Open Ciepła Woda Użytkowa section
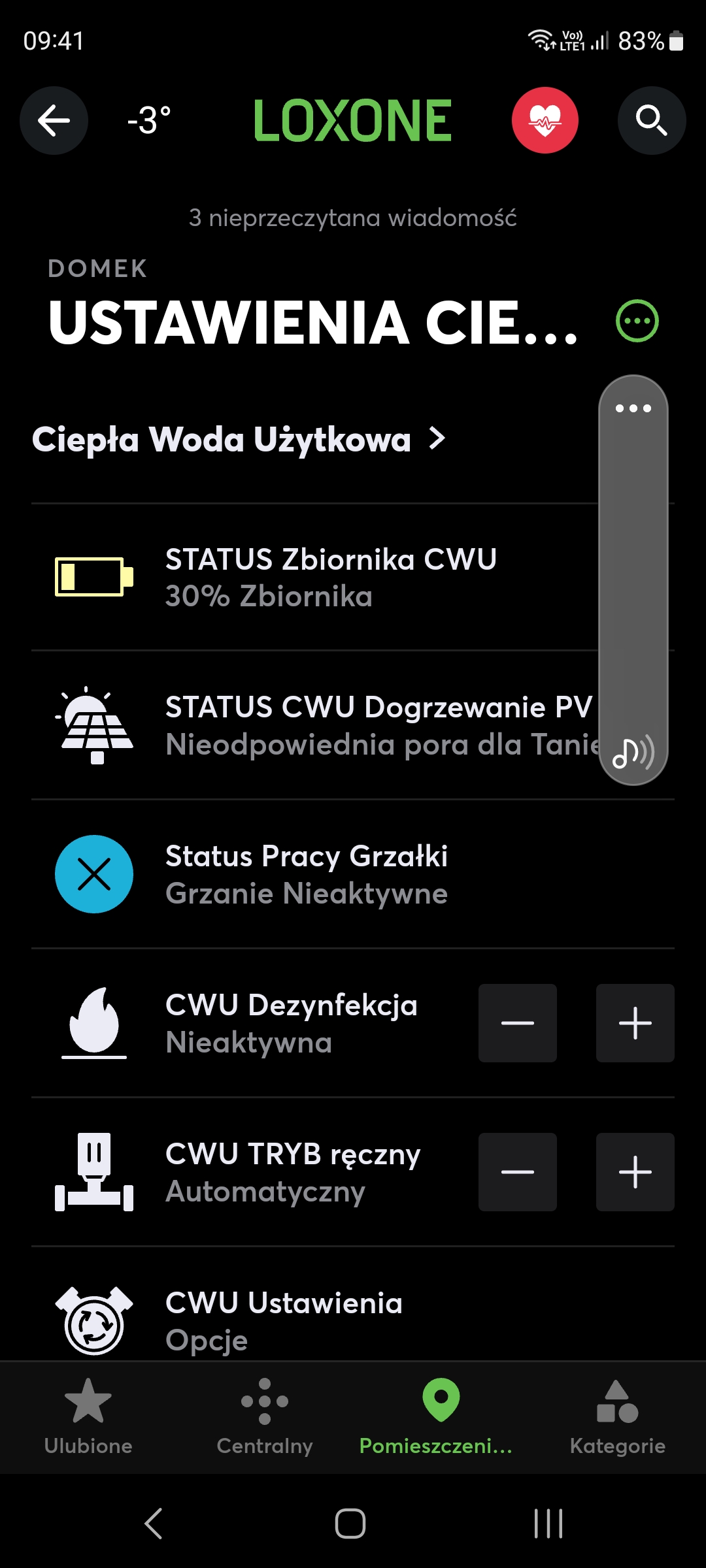Screen dimensions: 706x1568 (239, 439)
